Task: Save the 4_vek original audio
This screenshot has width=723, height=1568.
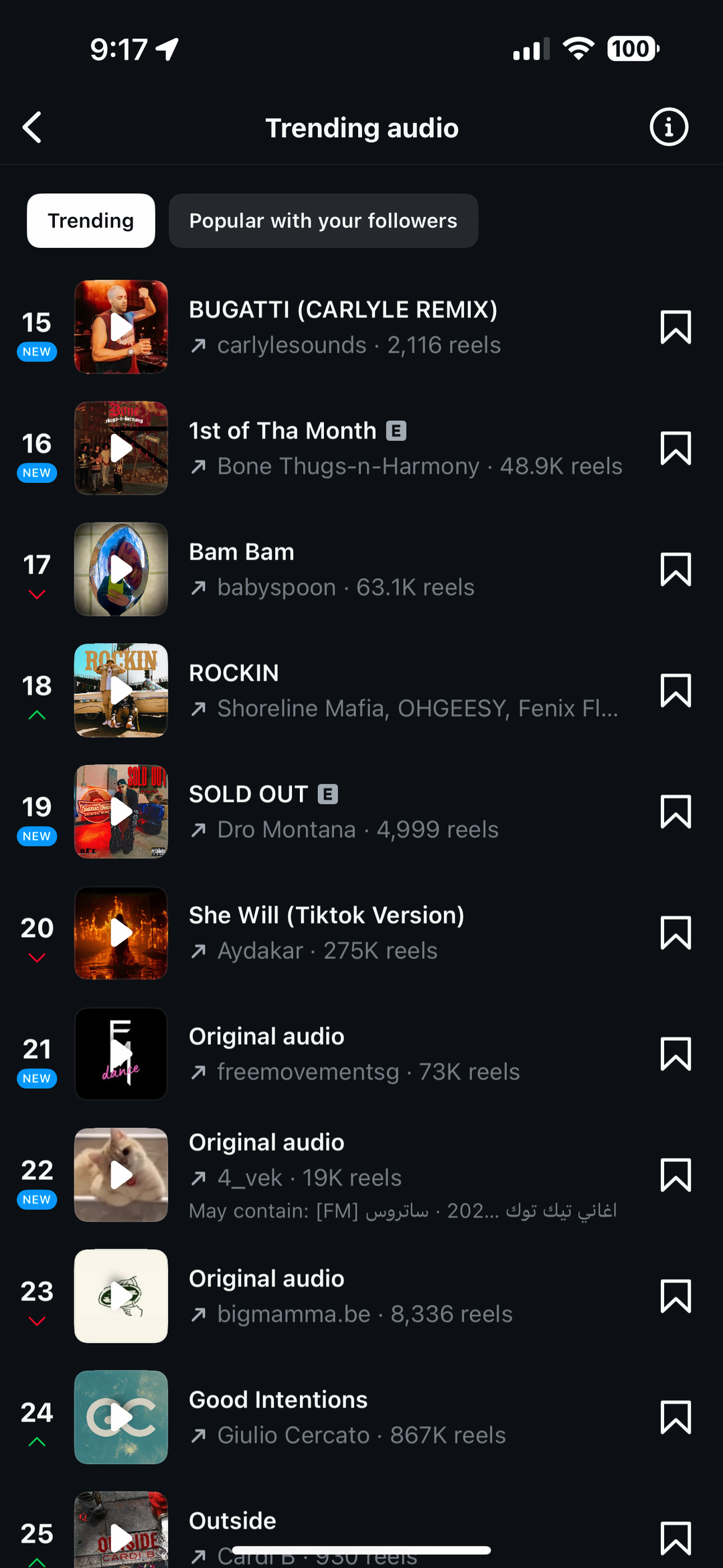Action: pyautogui.click(x=675, y=1175)
